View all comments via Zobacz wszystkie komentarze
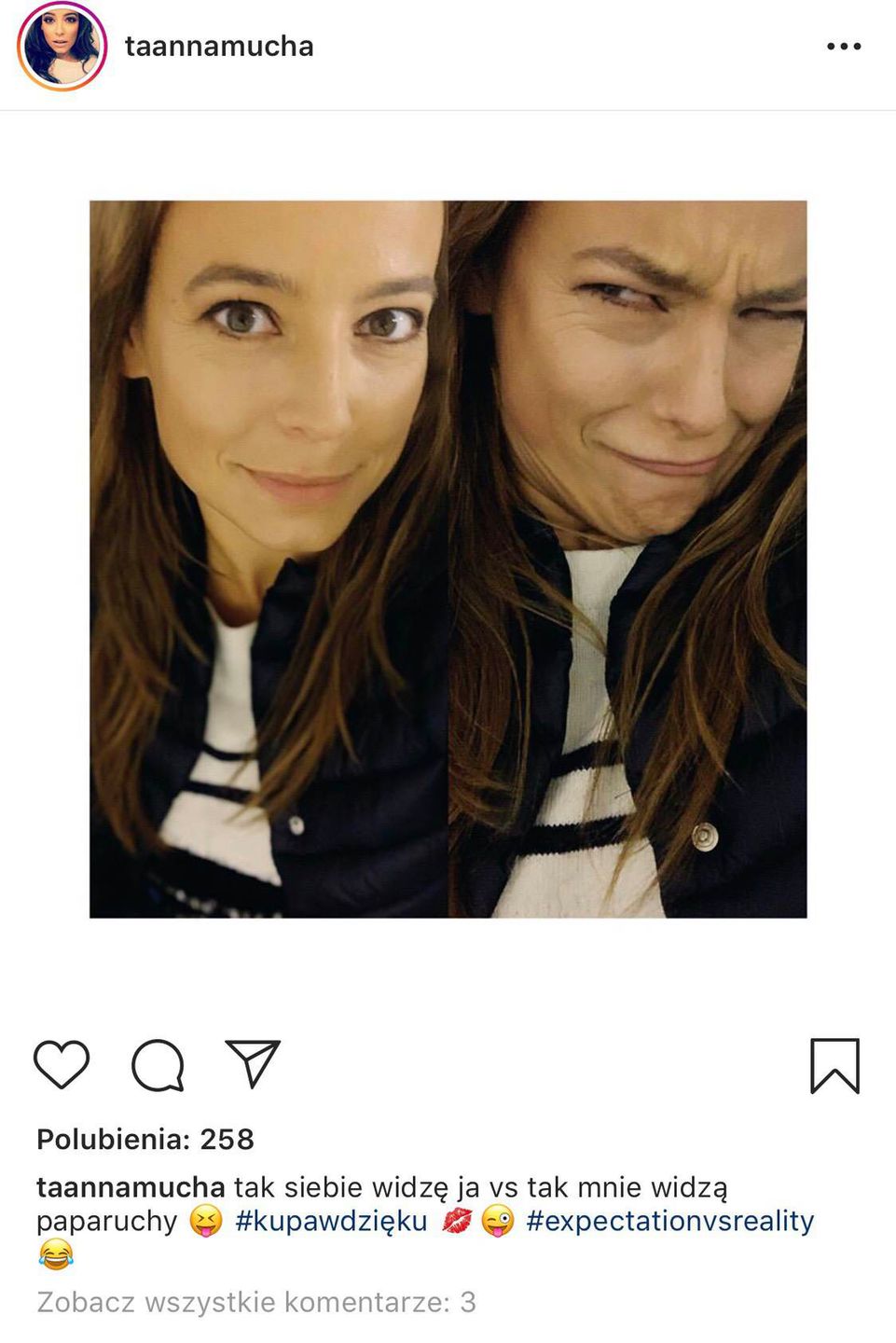The image size is (896, 1343). click(x=256, y=1302)
